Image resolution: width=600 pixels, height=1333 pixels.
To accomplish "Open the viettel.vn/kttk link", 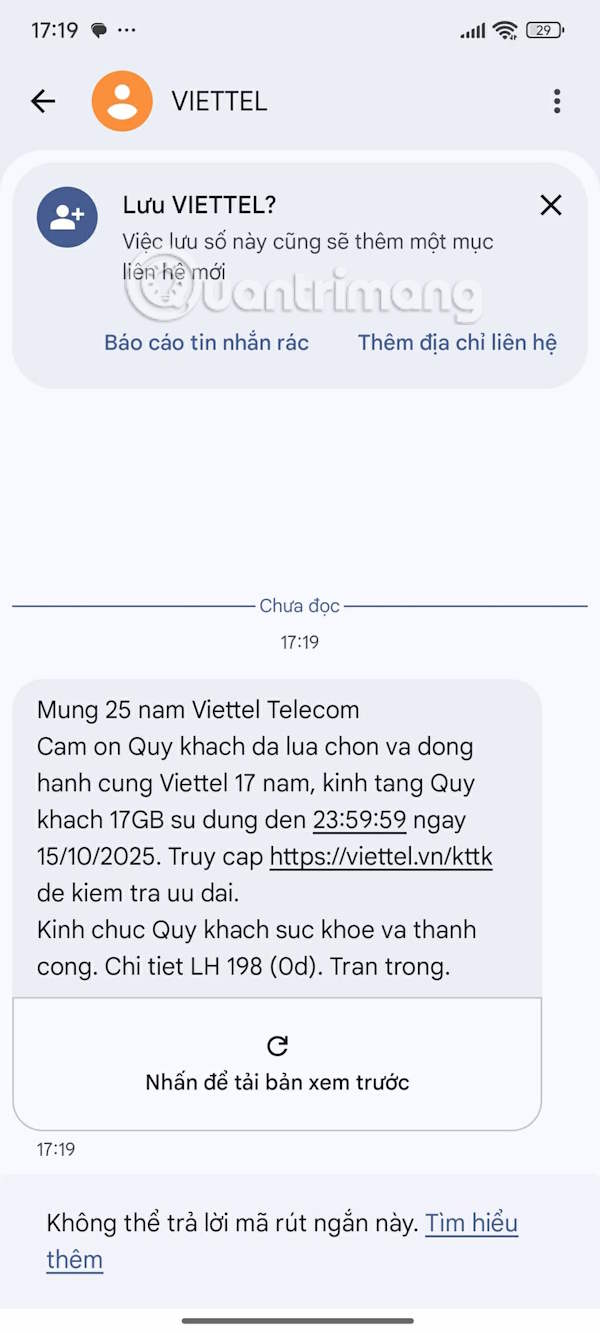I will (x=381, y=857).
